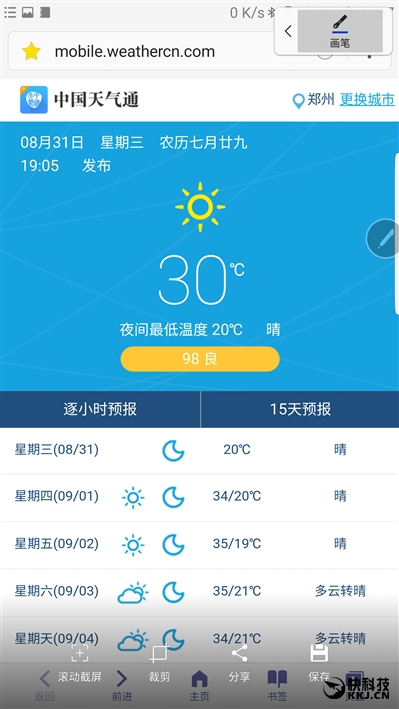This screenshot has width=399, height=709.
Task: Switch to the 15天预报 tab
Action: (x=300, y=409)
